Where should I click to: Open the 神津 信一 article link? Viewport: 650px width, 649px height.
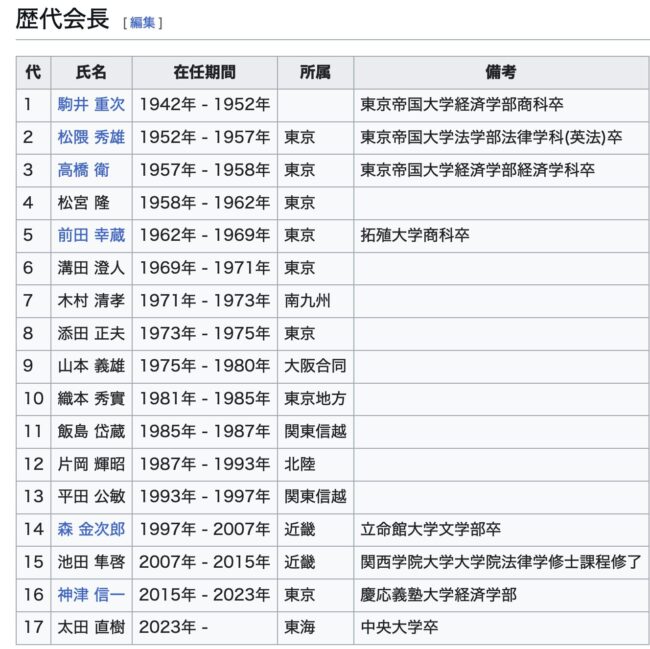click(x=91, y=595)
